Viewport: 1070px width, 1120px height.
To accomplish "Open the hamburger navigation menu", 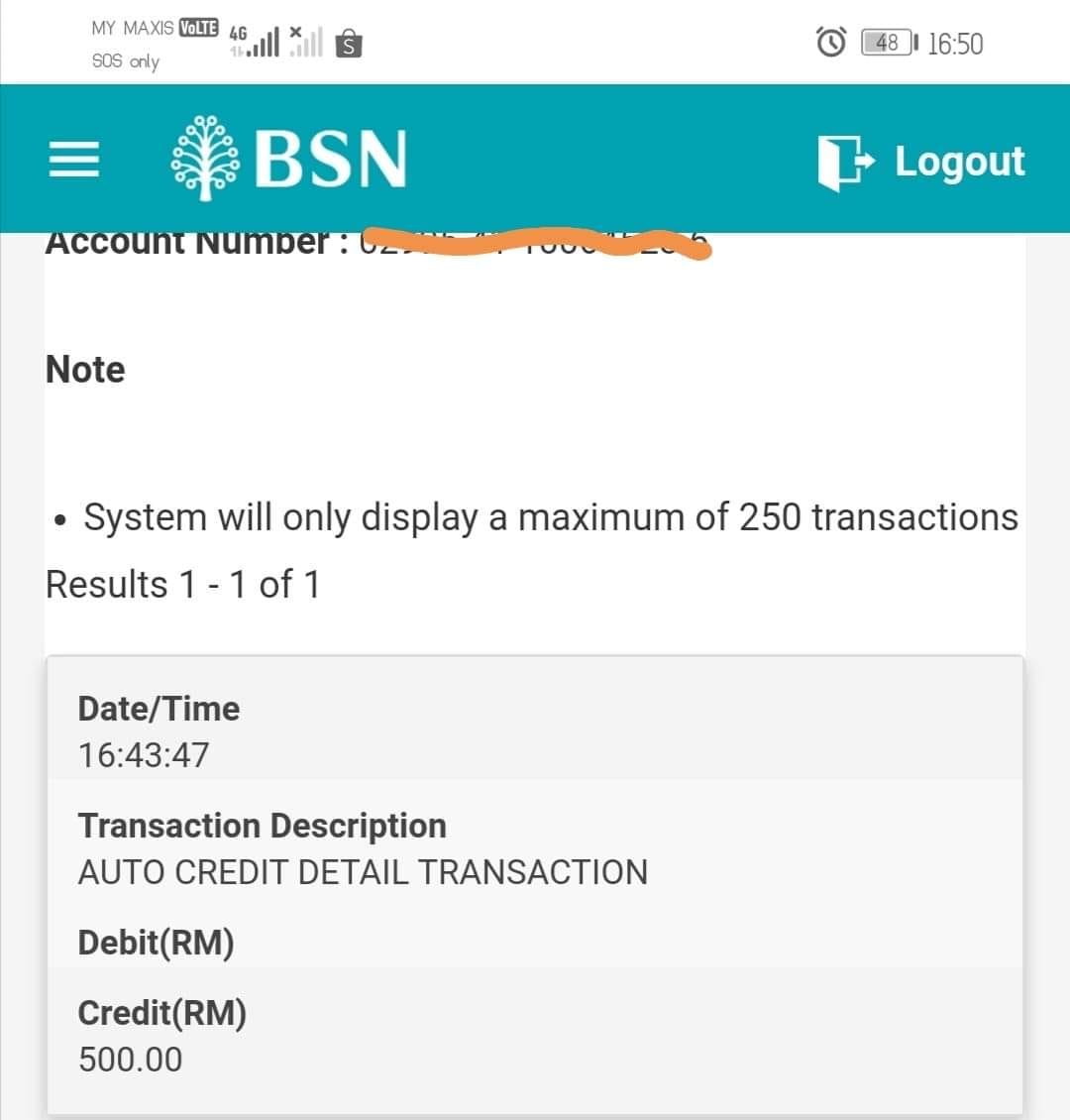I will pyautogui.click(x=74, y=160).
